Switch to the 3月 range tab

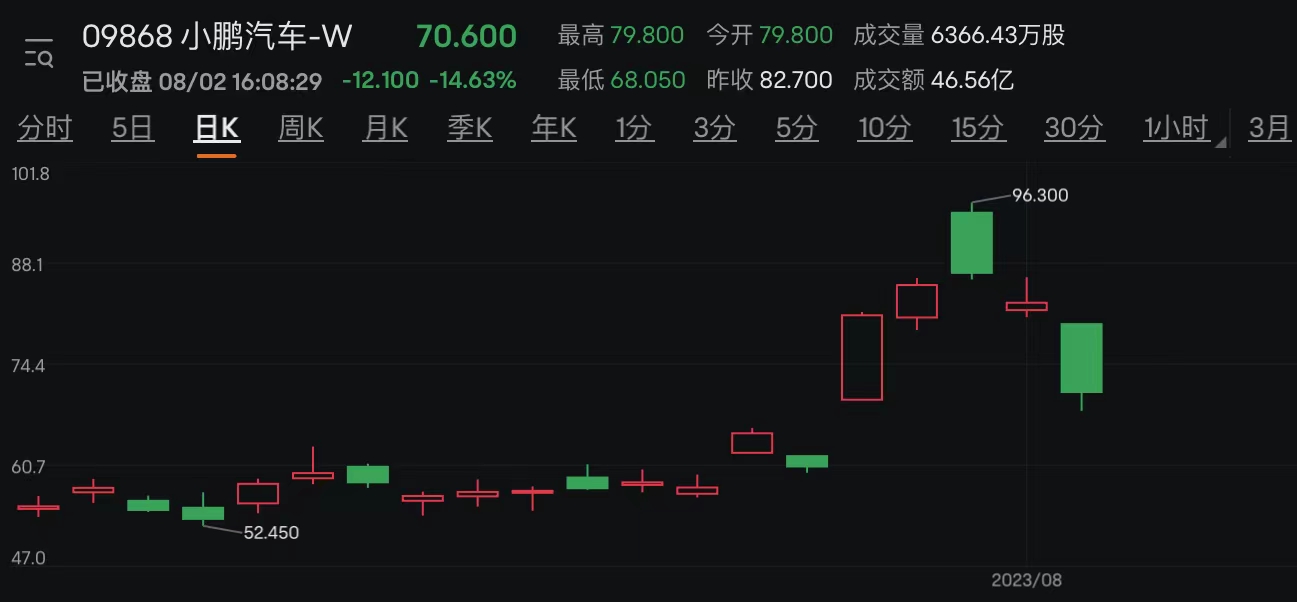(x=1270, y=129)
